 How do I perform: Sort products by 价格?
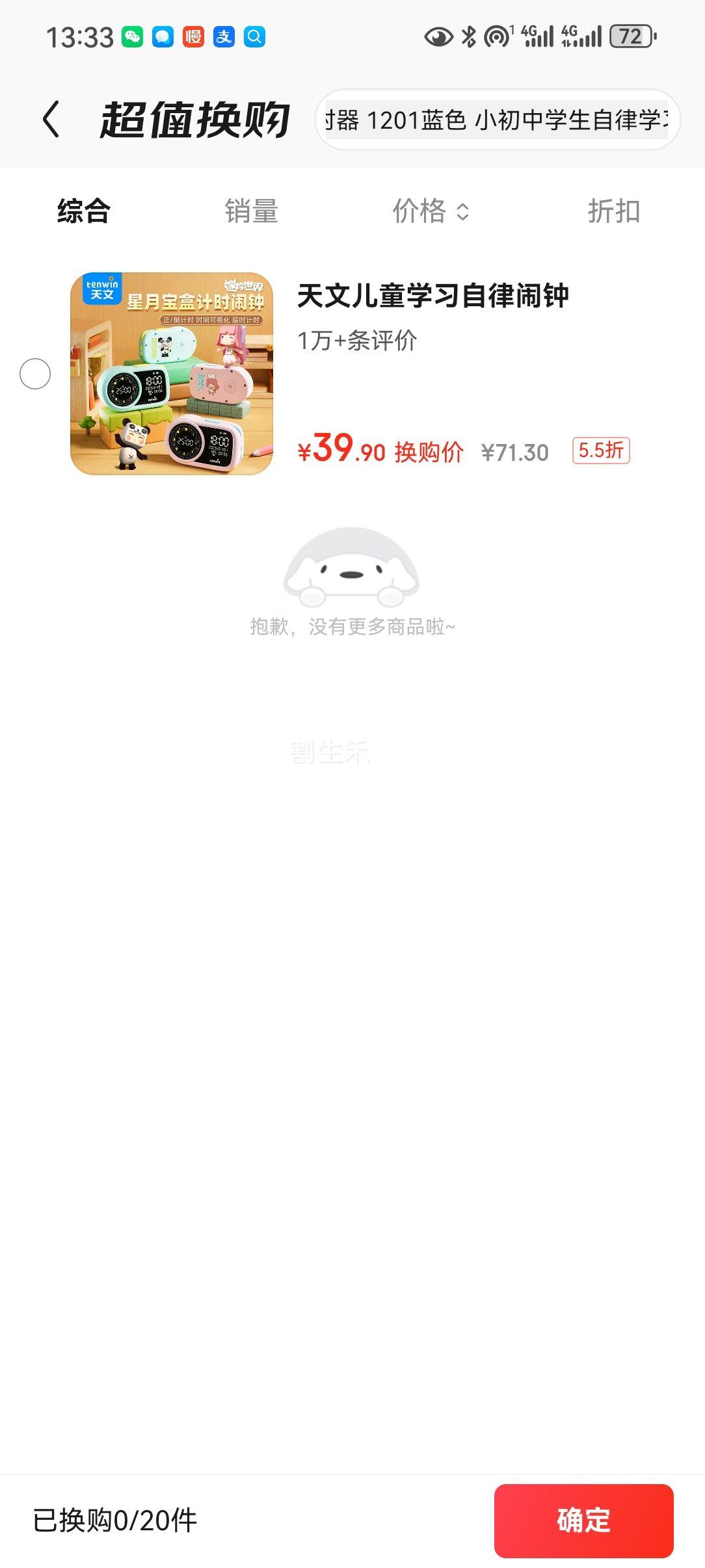430,211
